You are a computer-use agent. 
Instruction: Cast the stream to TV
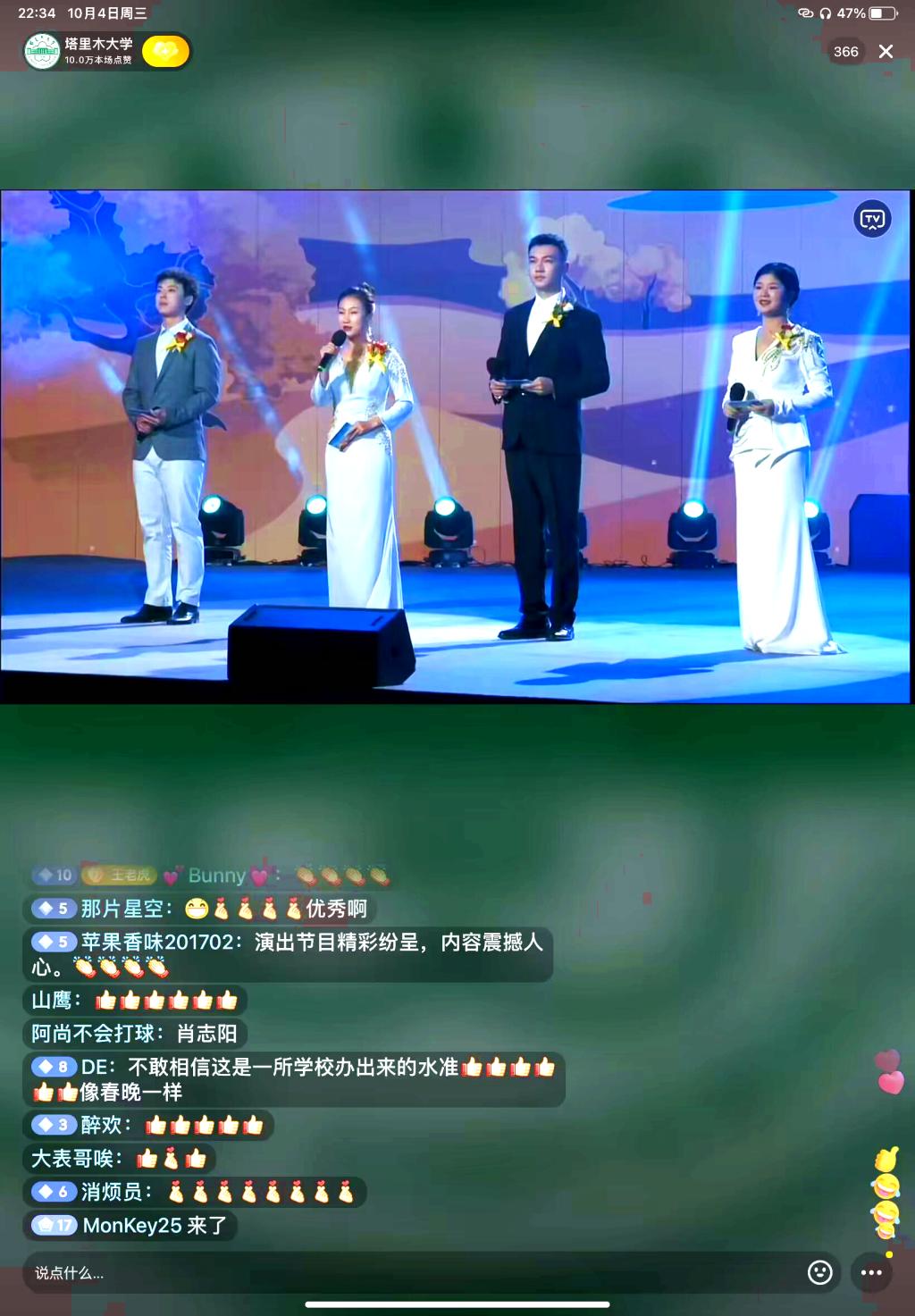pos(872,219)
